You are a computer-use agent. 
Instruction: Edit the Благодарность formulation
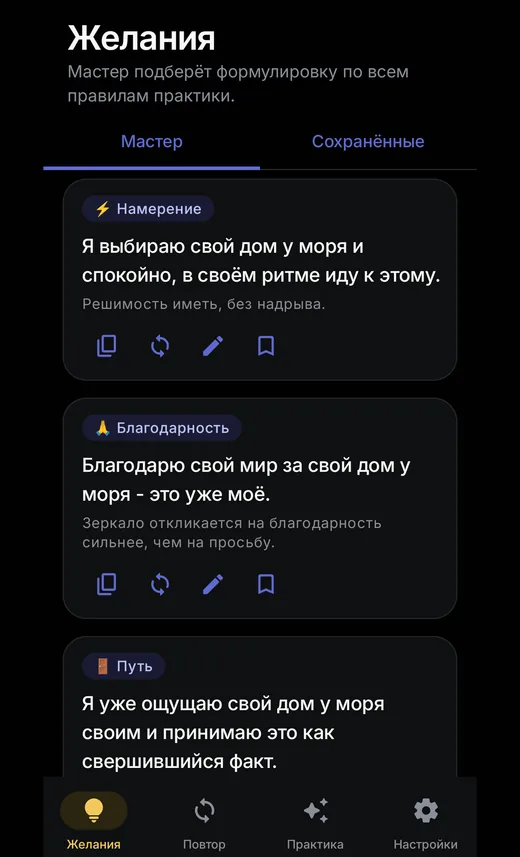coord(213,584)
